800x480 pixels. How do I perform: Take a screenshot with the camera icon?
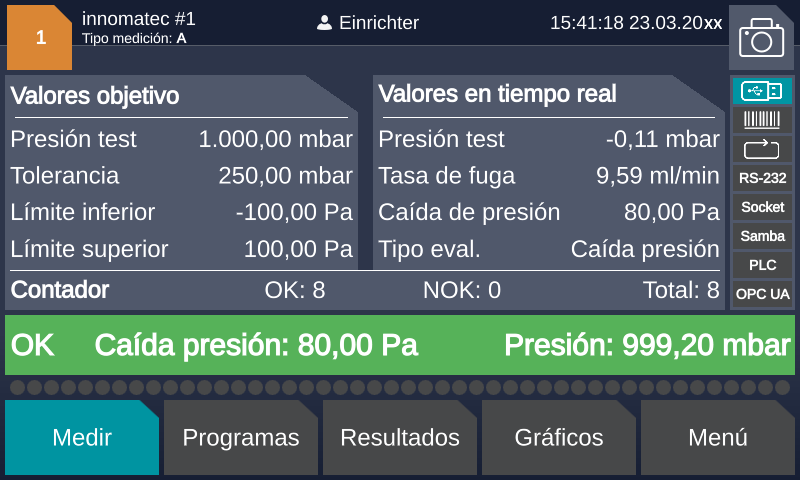pos(761,38)
